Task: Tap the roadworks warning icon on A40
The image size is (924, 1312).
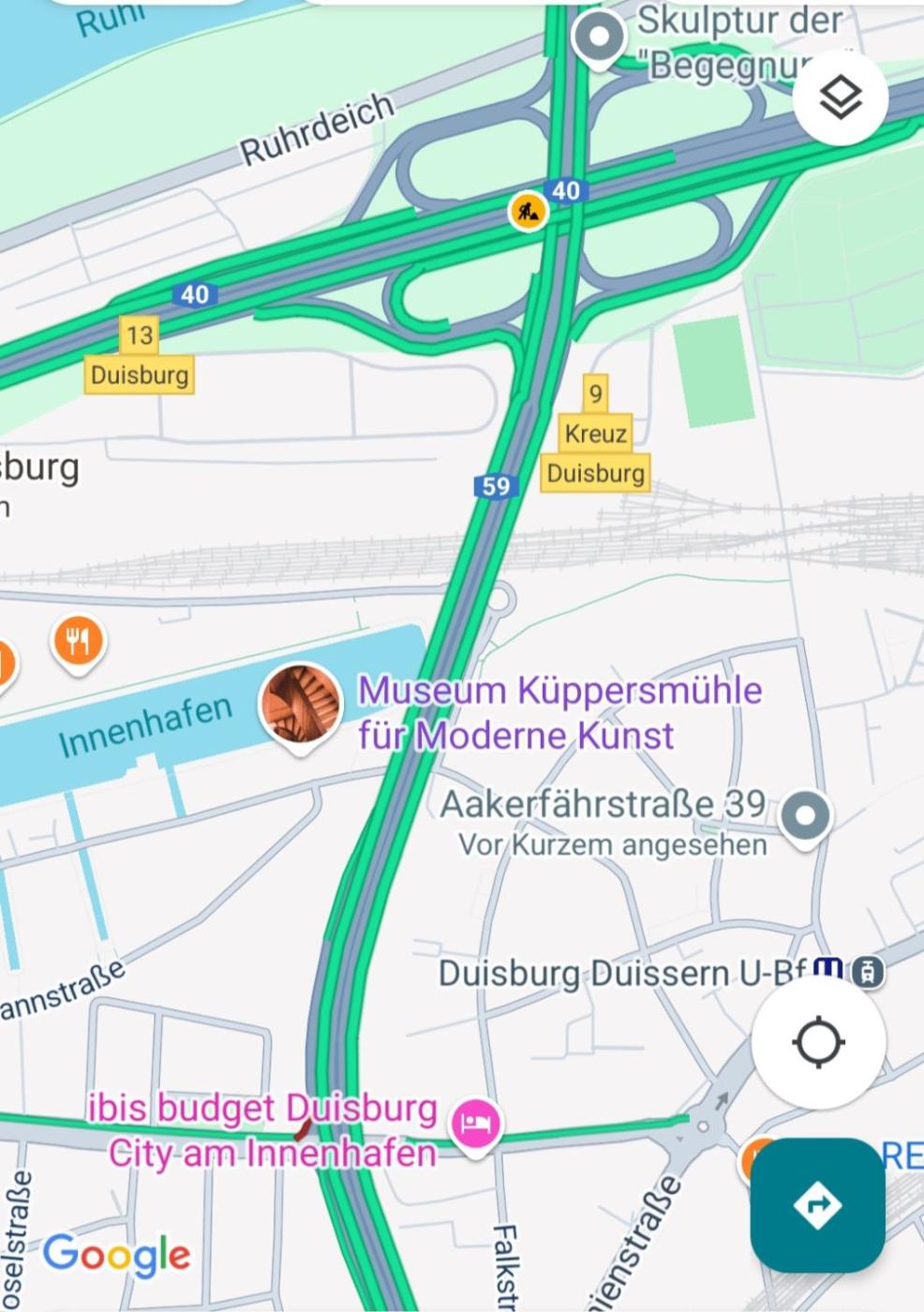Action: 528,211
